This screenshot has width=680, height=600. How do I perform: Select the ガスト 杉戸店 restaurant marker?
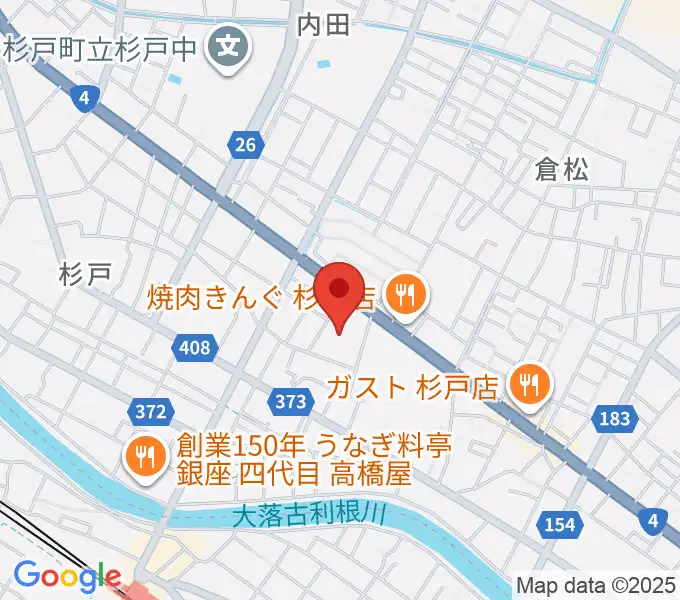tap(528, 384)
